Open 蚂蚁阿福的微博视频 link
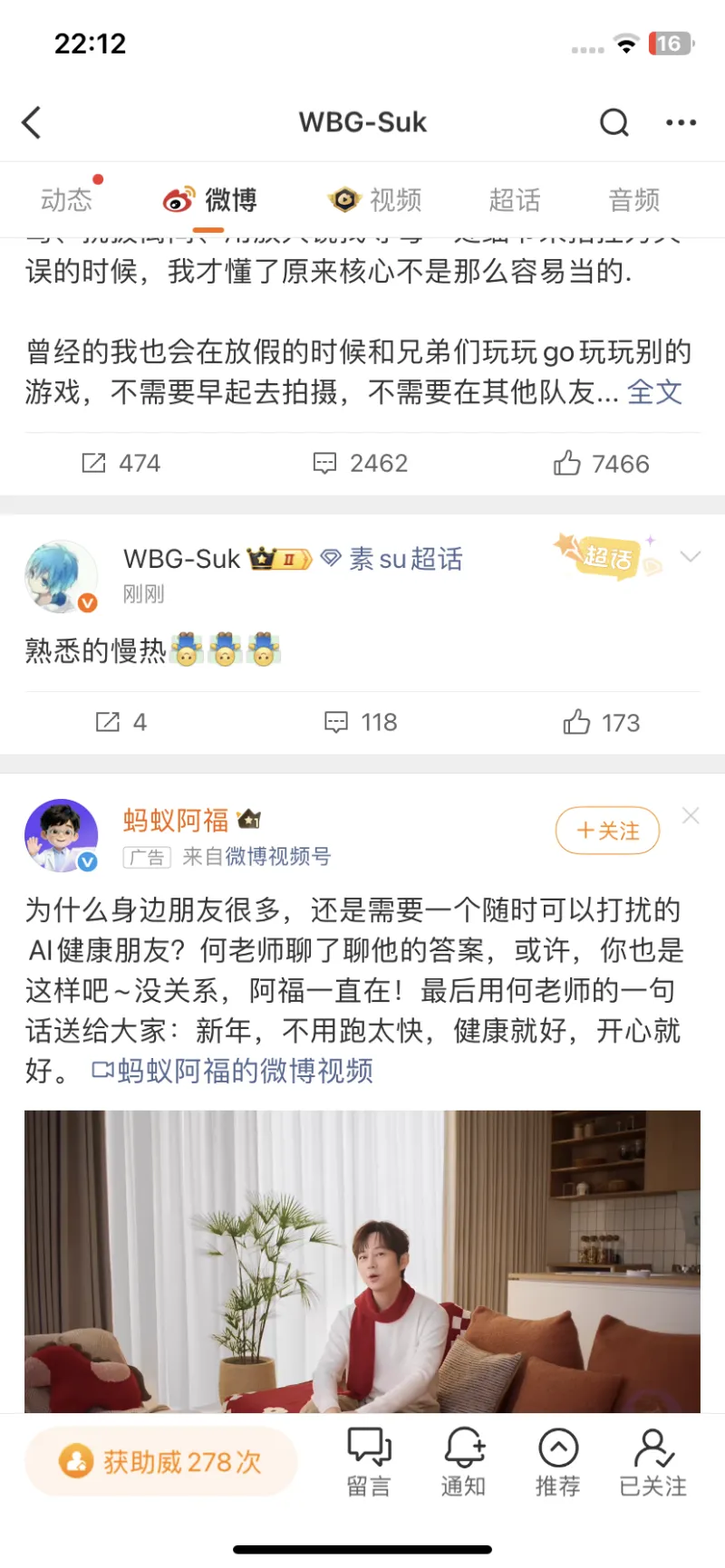The image size is (725, 1568). 233,1071
